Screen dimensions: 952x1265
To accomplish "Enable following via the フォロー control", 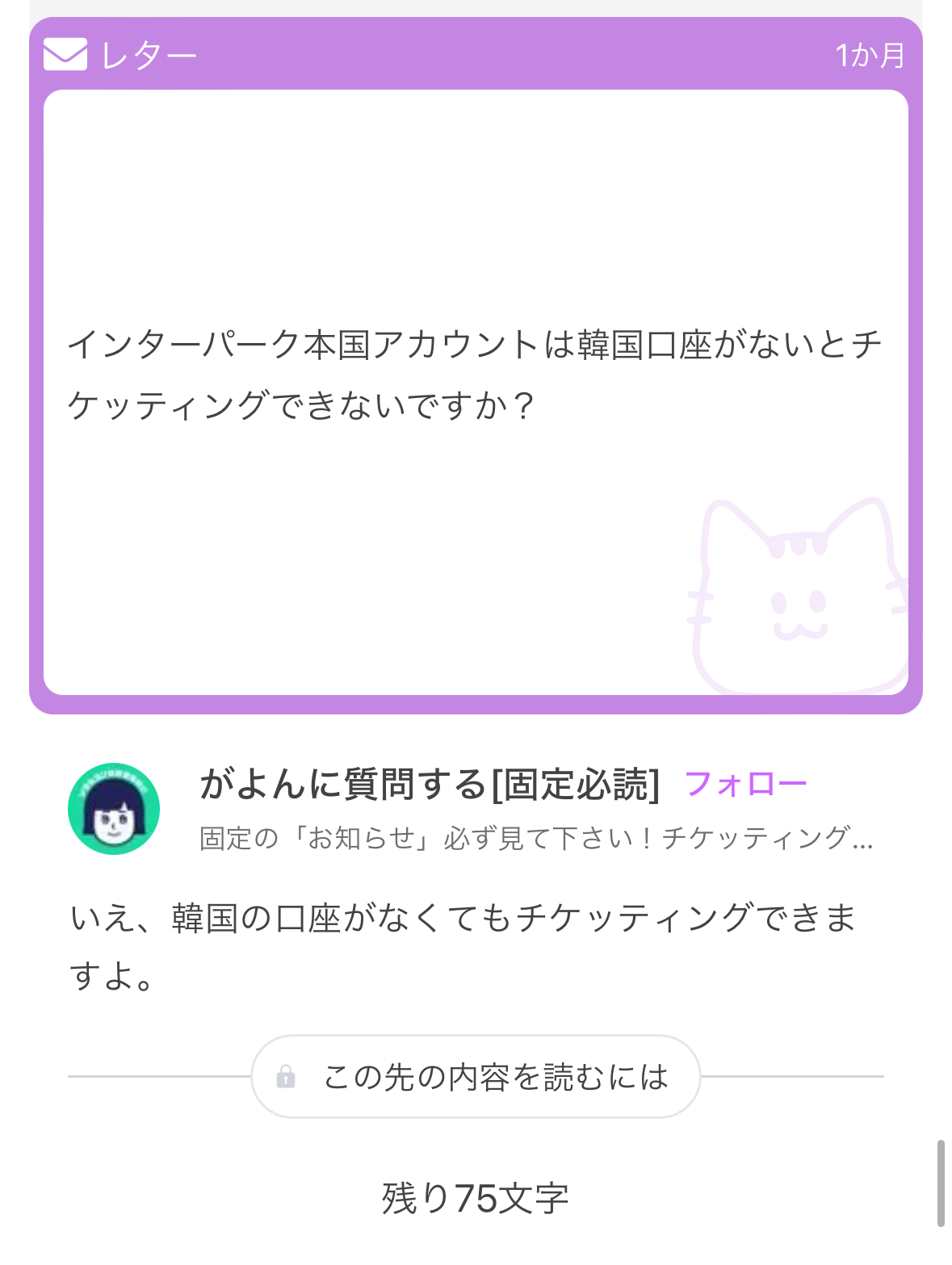I will tap(747, 781).
